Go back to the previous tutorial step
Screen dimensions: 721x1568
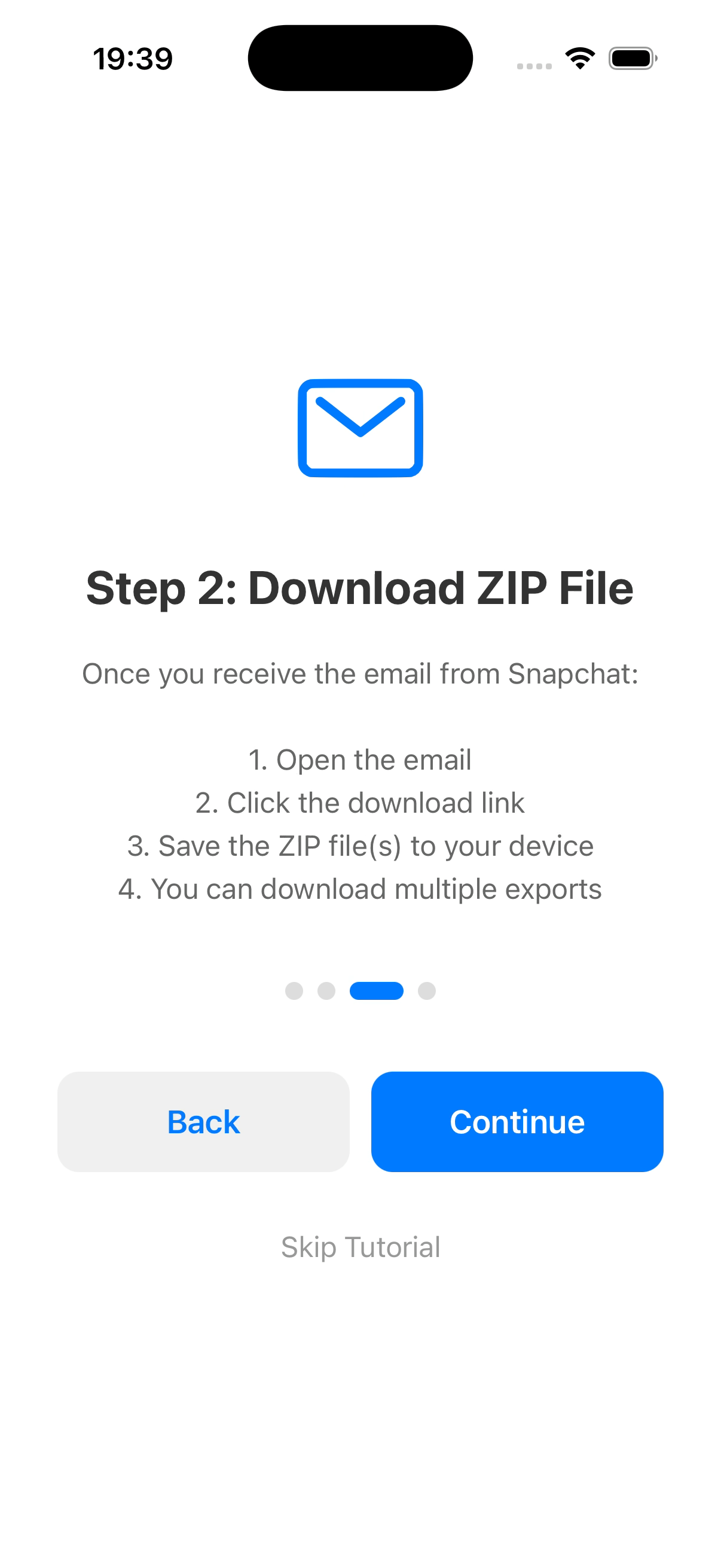[x=203, y=1121]
